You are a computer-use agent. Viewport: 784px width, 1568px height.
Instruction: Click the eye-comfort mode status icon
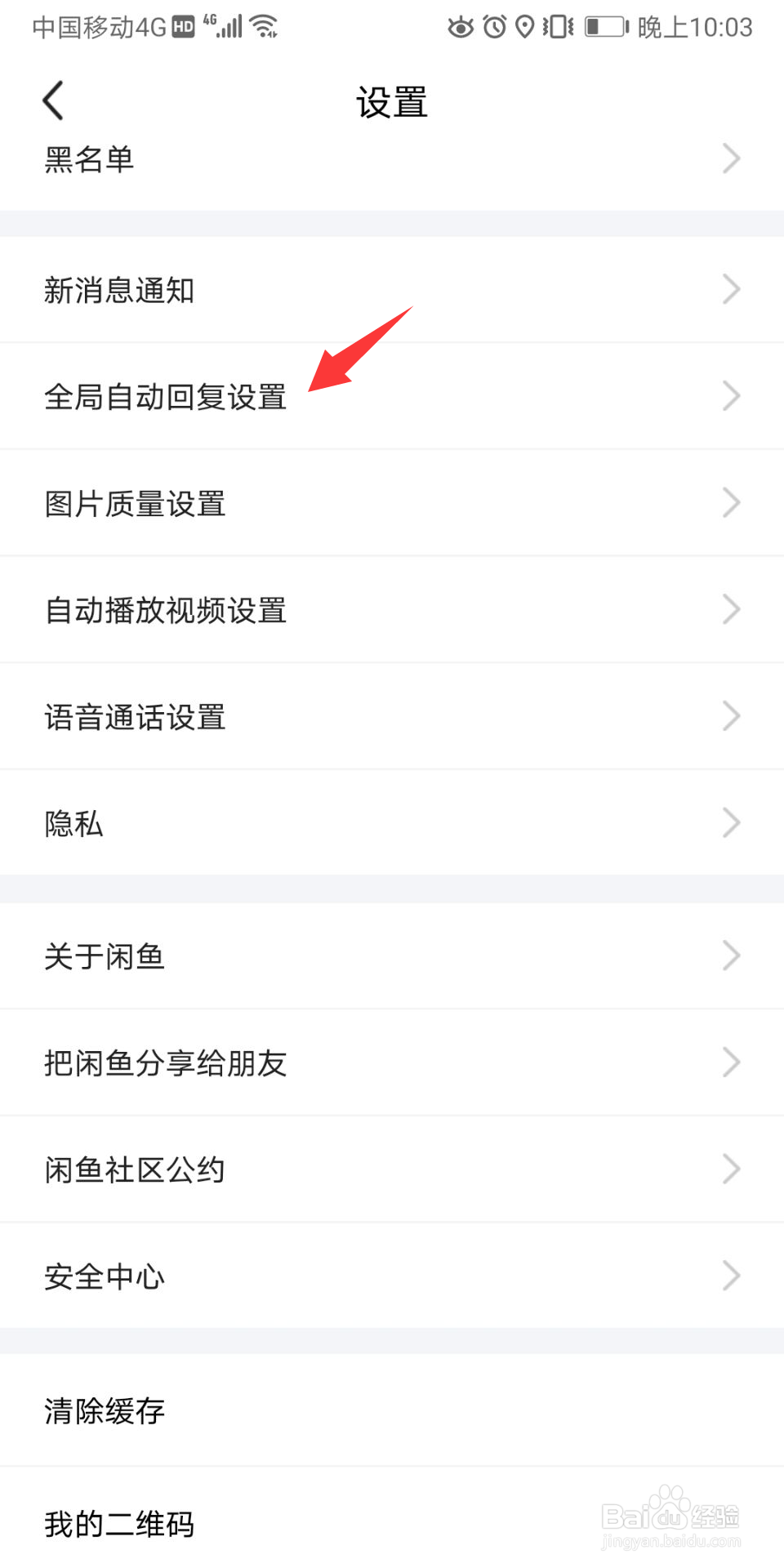tap(460, 27)
